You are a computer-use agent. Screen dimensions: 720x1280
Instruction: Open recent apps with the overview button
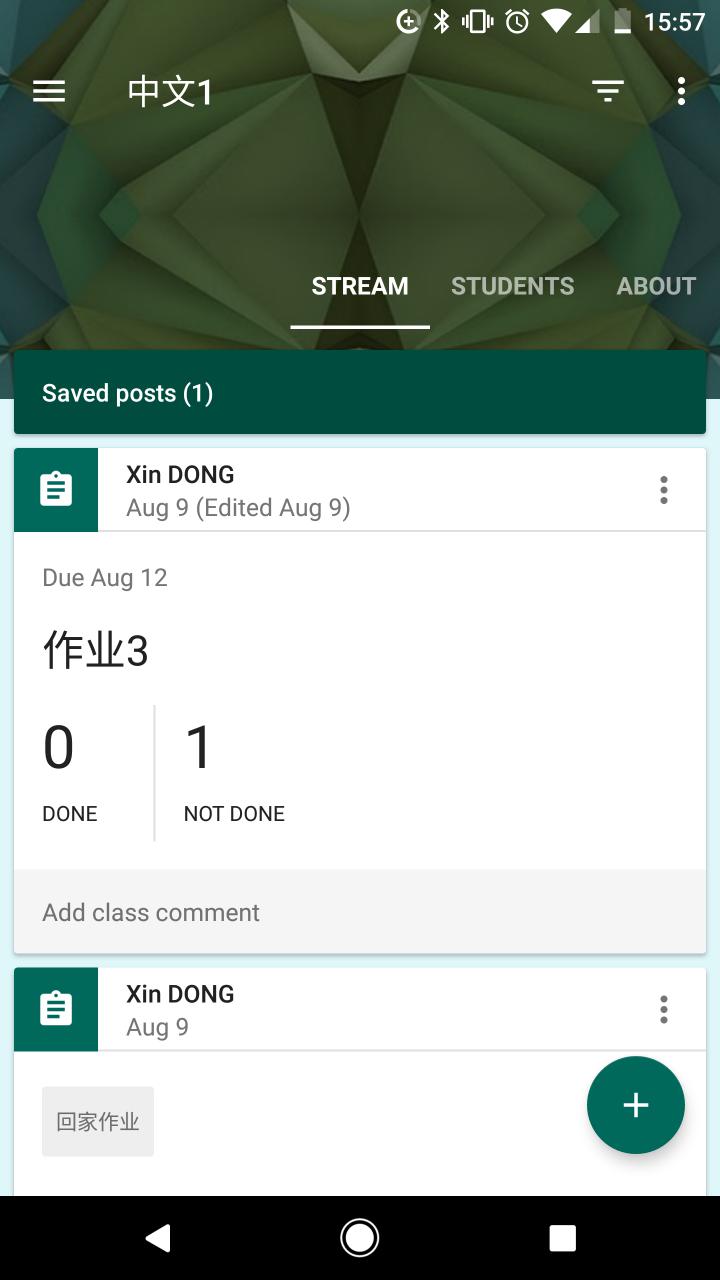[562, 1238]
